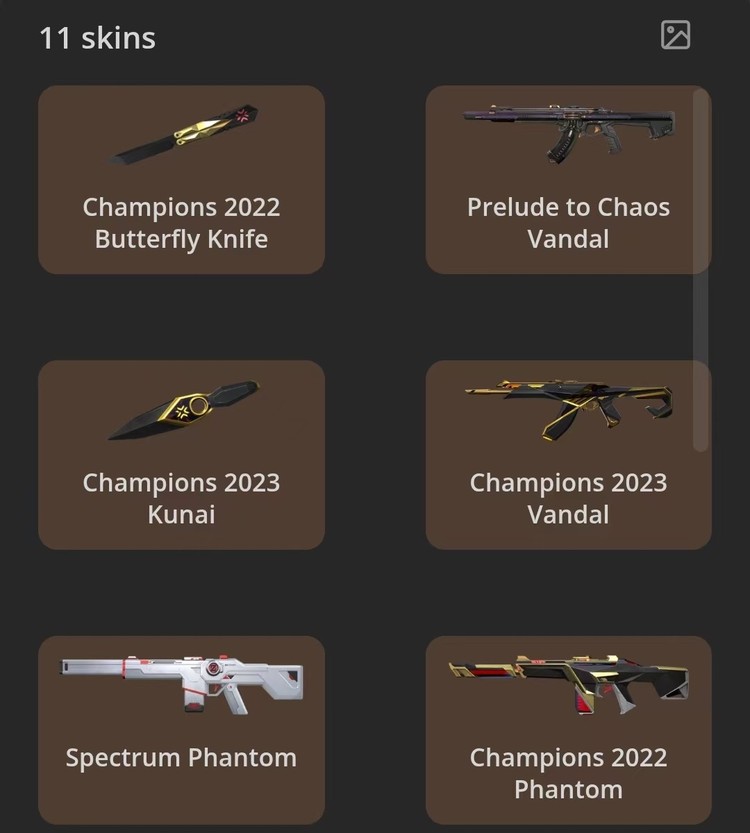Screen dimensions: 750x833
Task: Open the Champions 2023 Vandal card
Action: pos(568,455)
